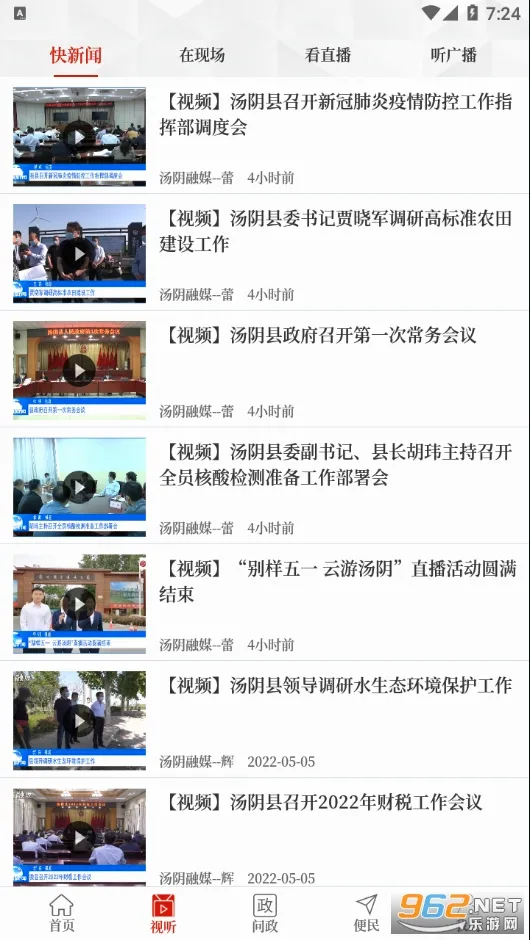Open the 贾晓军调研高标准农田建设工作 article

click(x=265, y=252)
